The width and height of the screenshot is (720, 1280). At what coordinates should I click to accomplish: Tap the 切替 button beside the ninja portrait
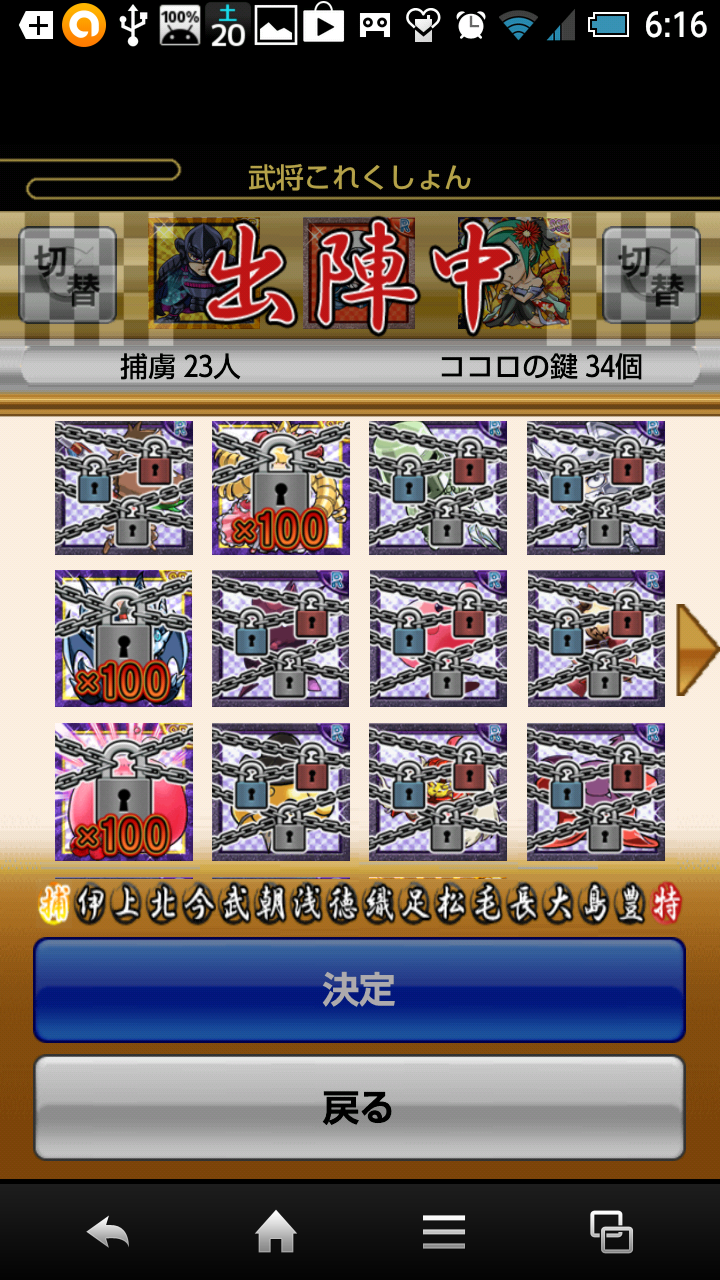68,275
